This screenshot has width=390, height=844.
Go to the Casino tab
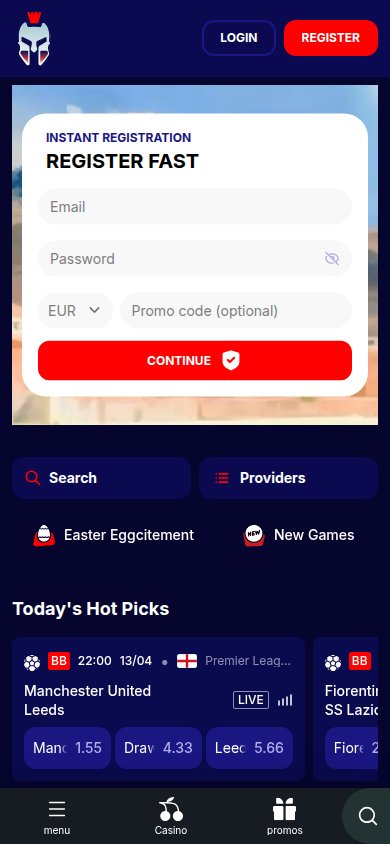(171, 817)
